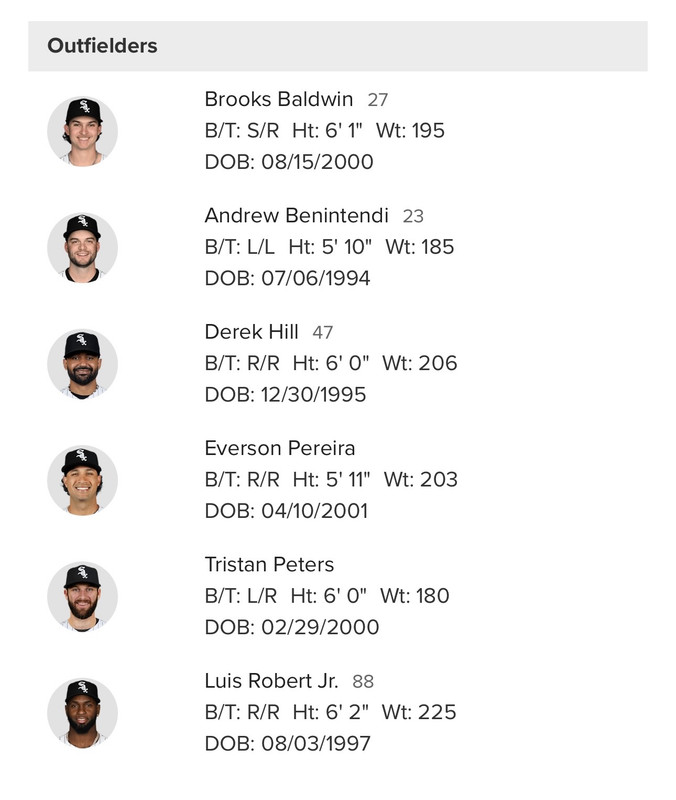Viewport: 676px width, 800px height.
Task: Select Everson Pereira from the outfielders list
Action: [279, 447]
